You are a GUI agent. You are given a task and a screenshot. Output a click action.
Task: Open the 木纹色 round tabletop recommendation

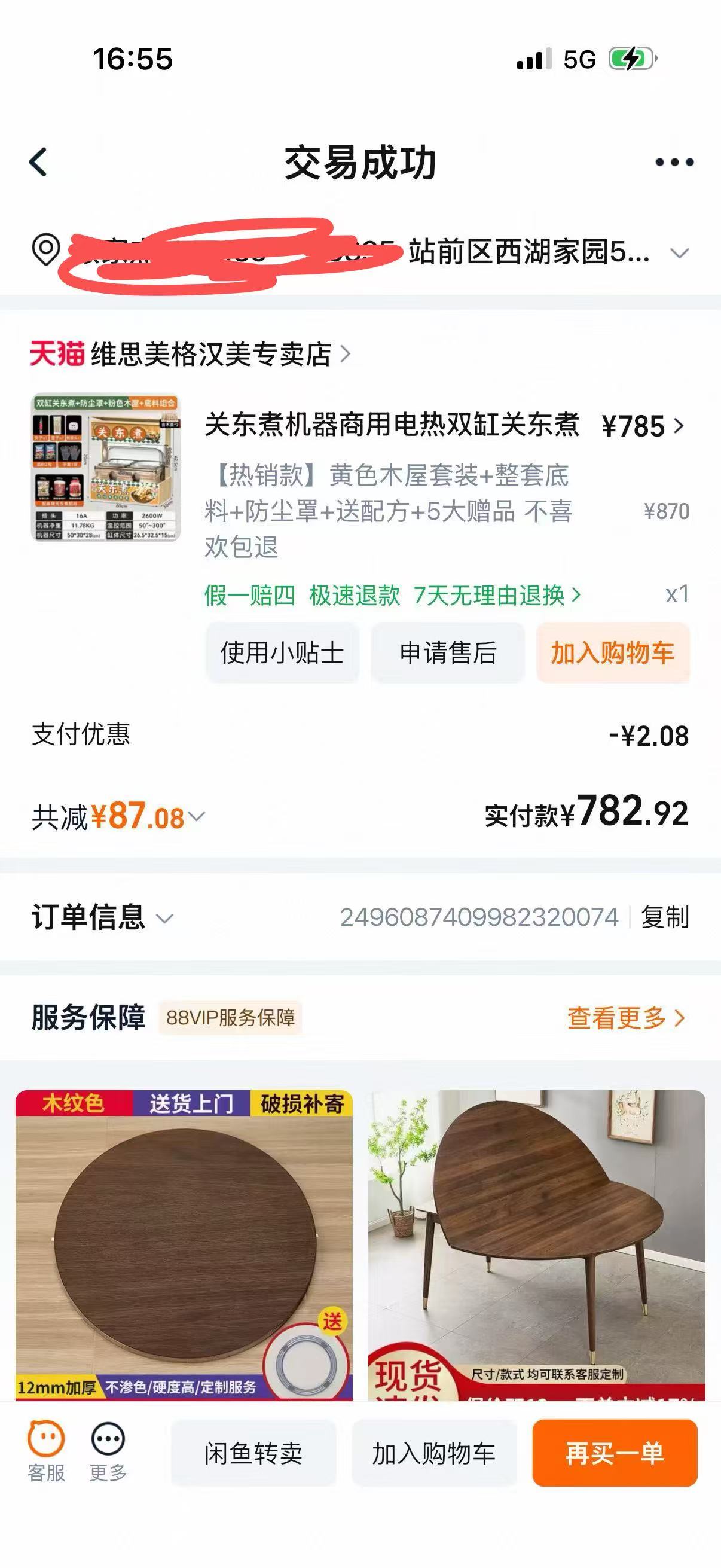[184, 1245]
